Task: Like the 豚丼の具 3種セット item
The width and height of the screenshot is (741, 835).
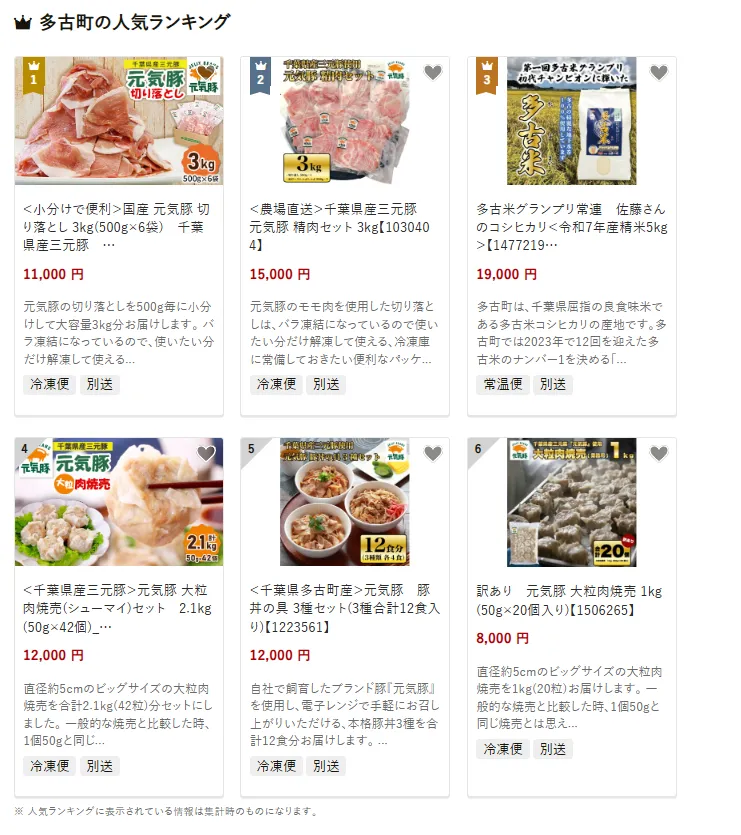Action: (432, 454)
